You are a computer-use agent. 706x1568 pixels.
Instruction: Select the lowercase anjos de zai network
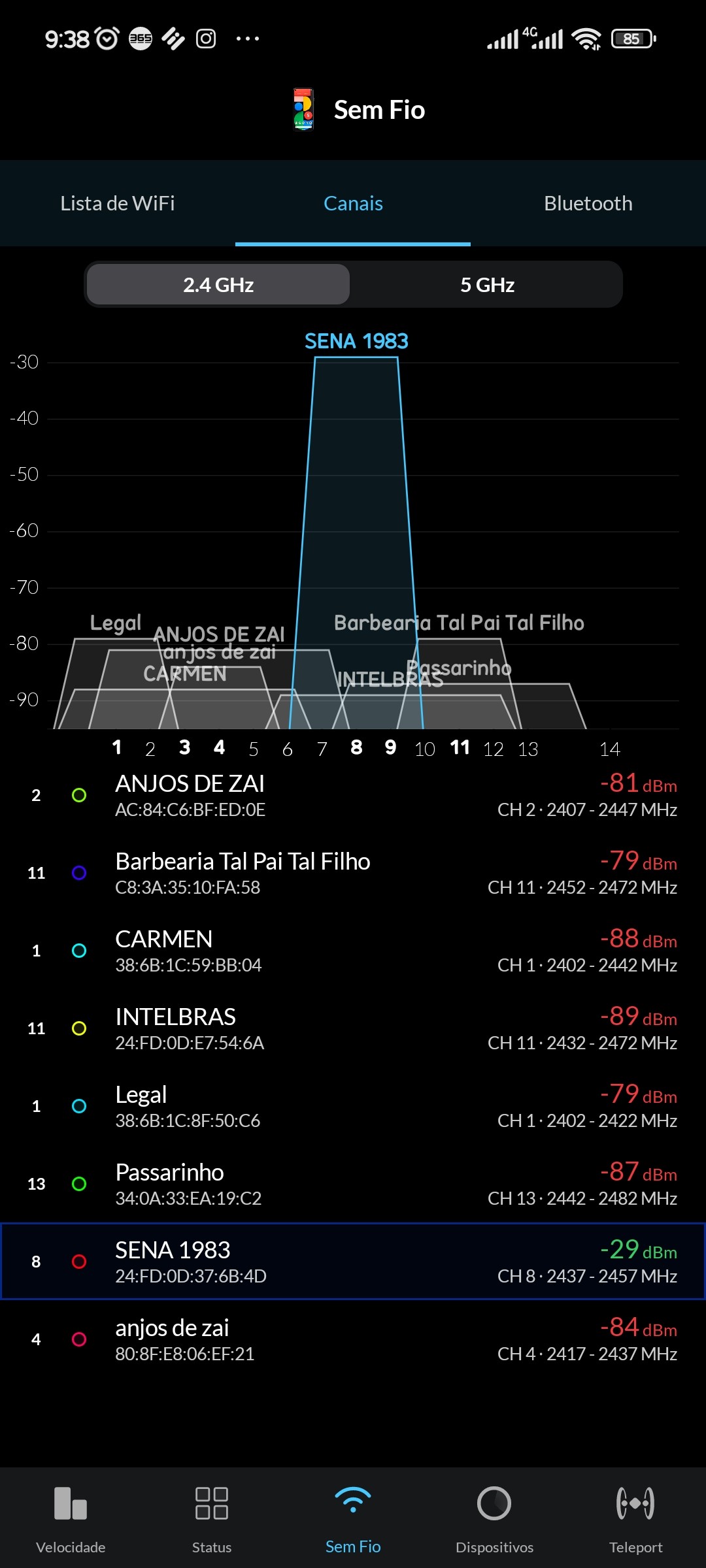point(353,1339)
